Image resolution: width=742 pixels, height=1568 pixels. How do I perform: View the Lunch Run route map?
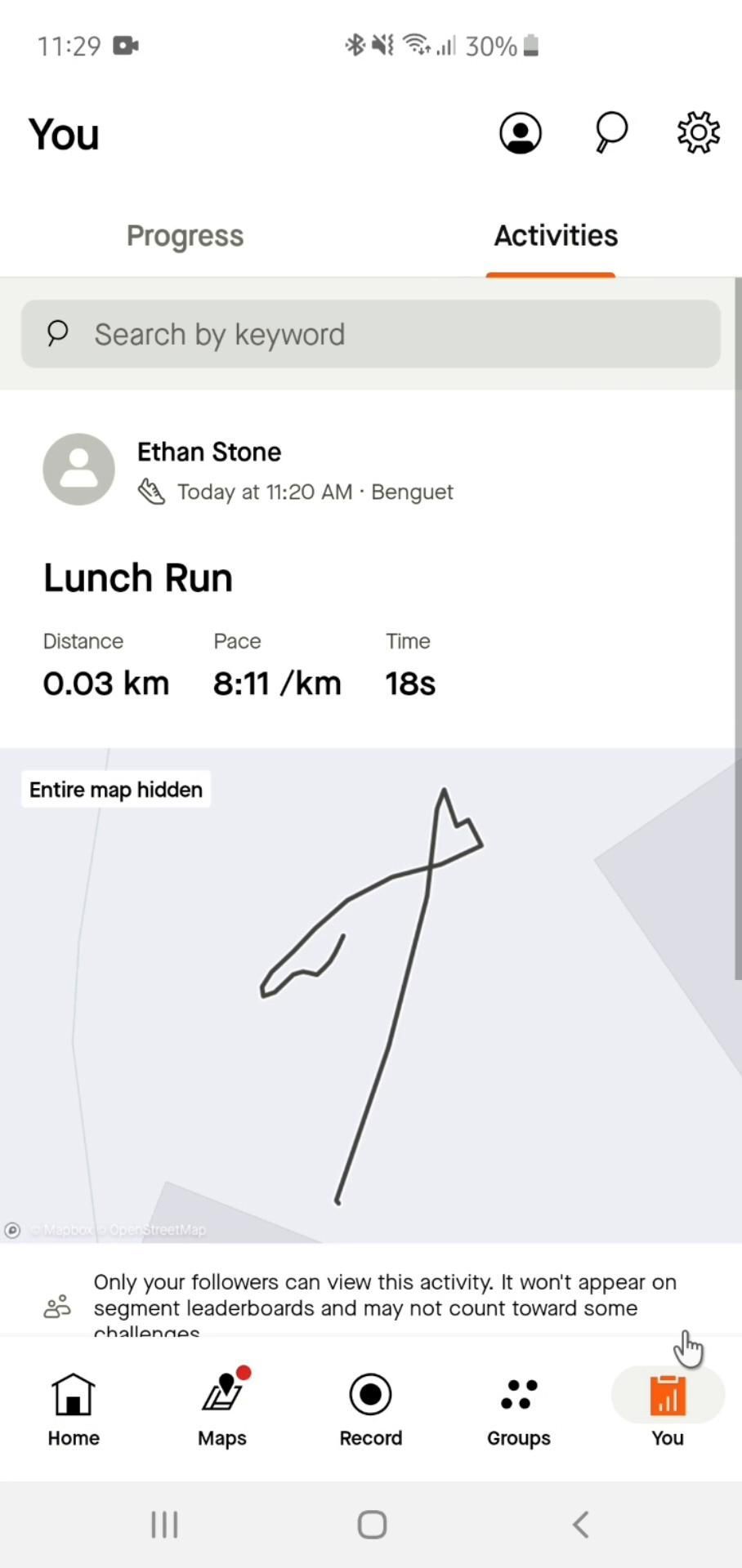[371, 996]
